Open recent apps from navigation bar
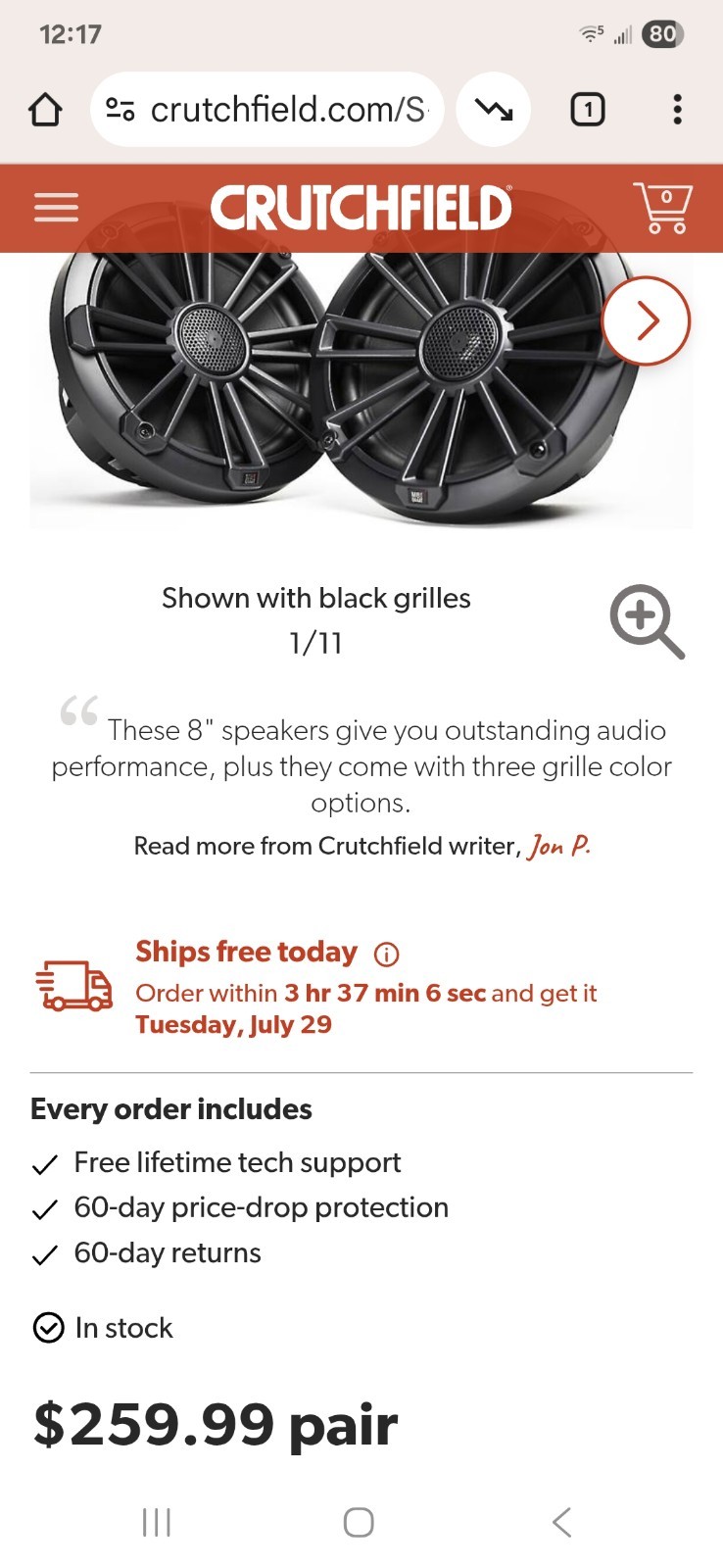Viewport: 723px width, 1568px height. tap(157, 1522)
